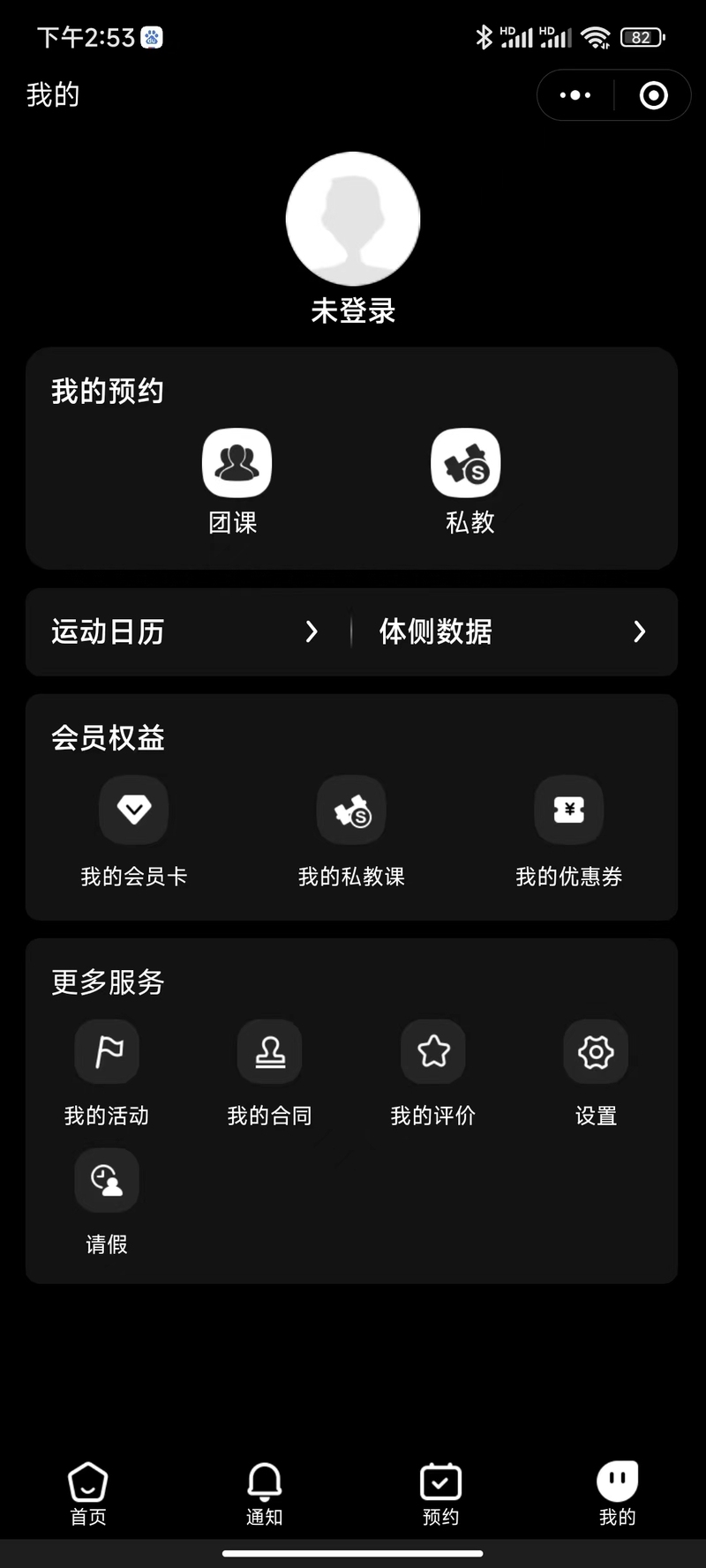The width and height of the screenshot is (706, 1568).
Task: Open 设置 settings
Action: point(596,1073)
